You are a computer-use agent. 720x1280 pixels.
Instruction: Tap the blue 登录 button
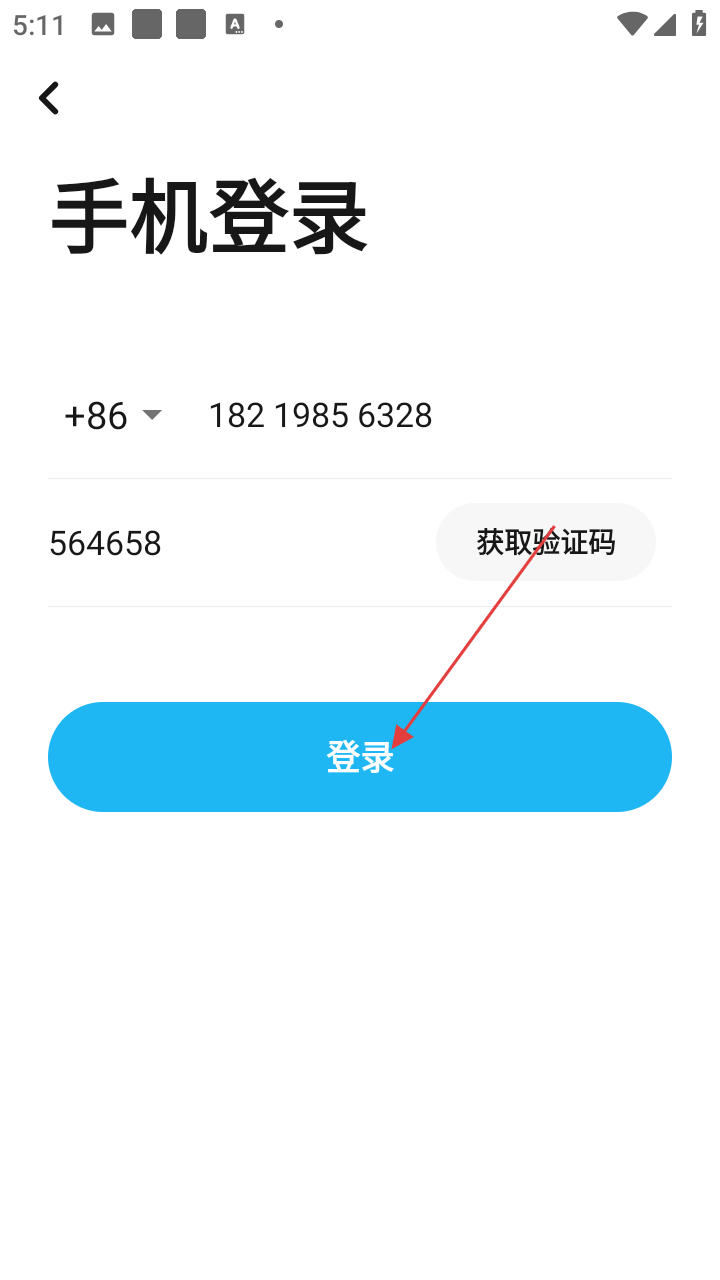[359, 757]
